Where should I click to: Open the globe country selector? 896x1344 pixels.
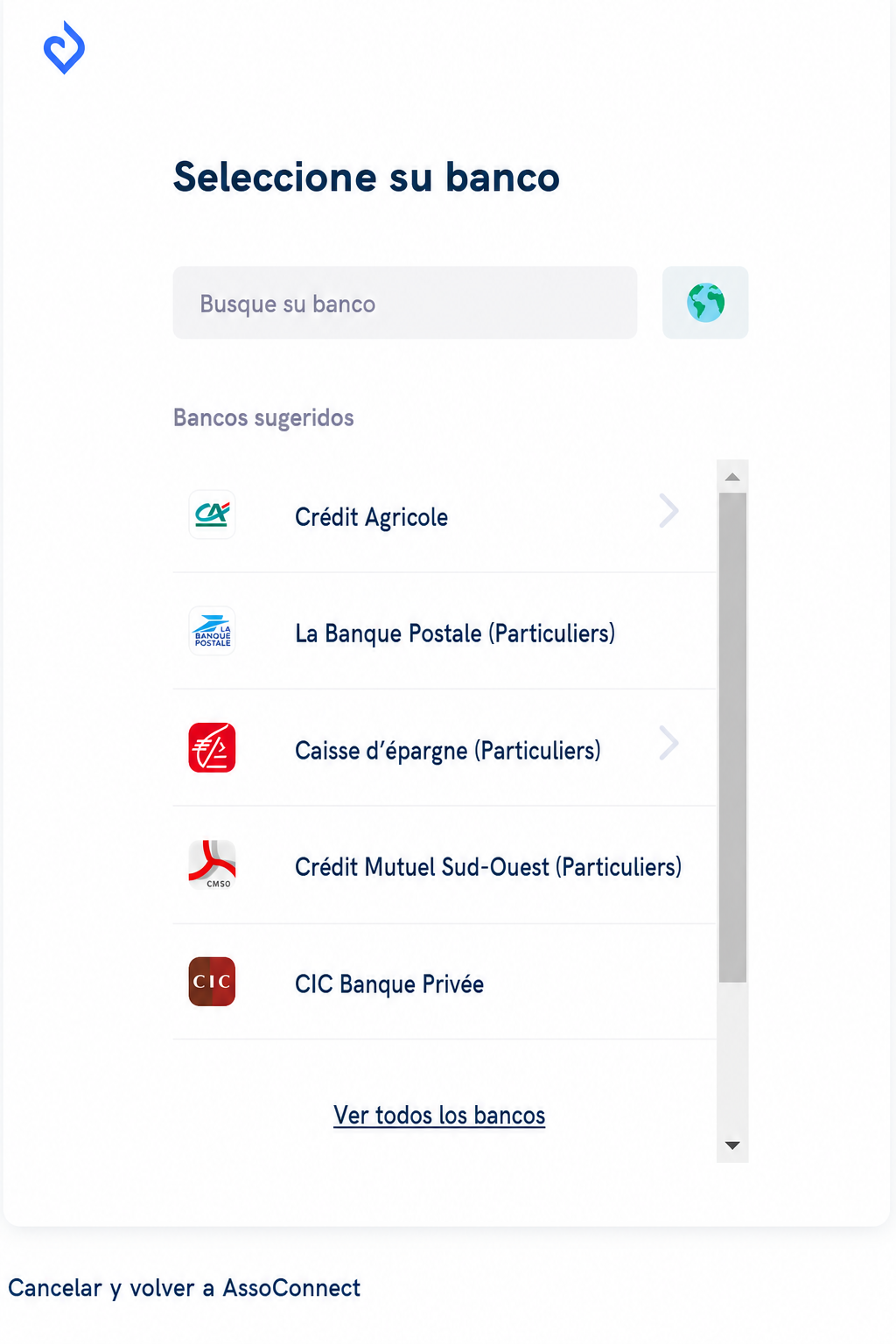pos(705,303)
